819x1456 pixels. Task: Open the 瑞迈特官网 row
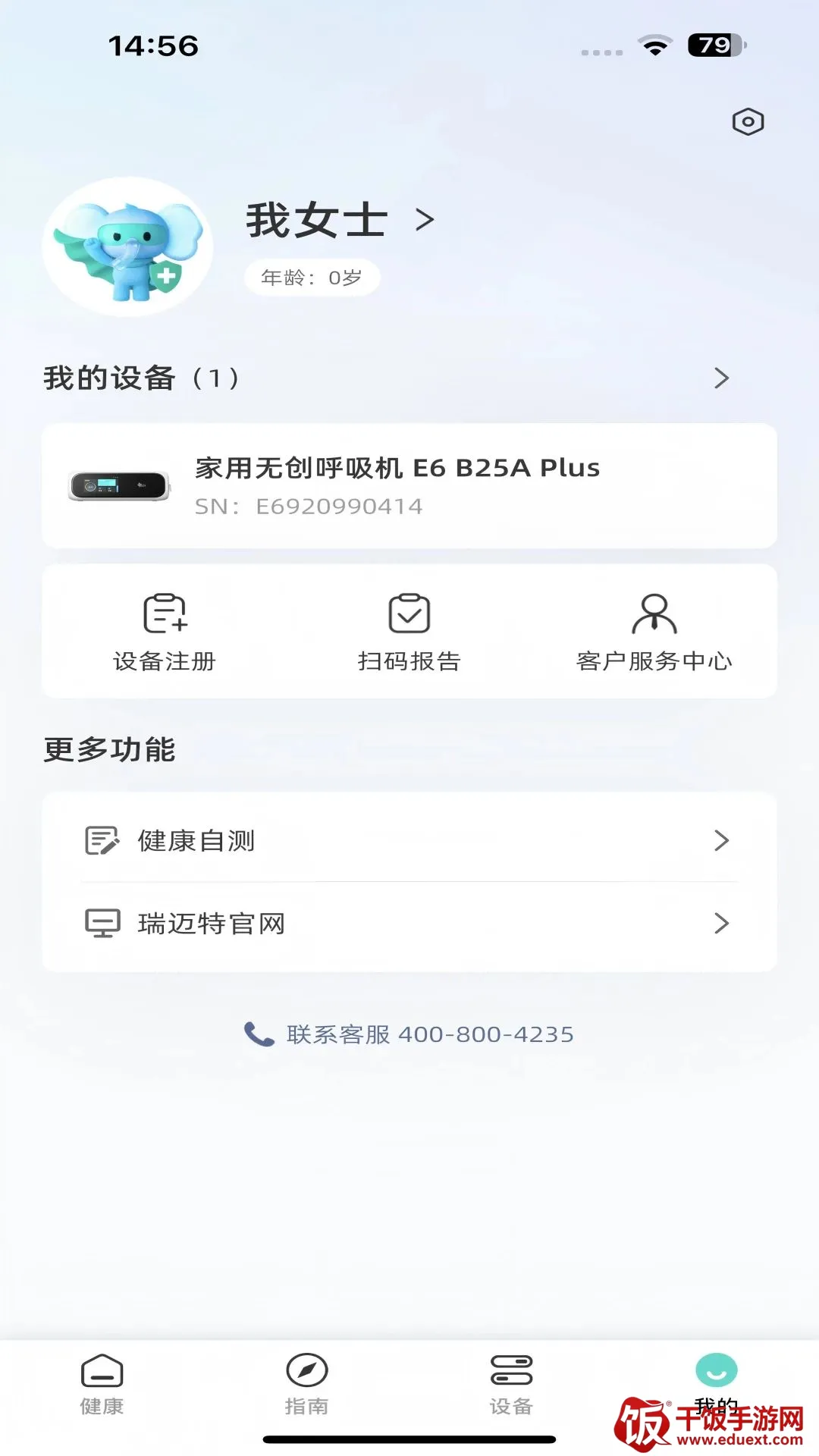tap(409, 924)
